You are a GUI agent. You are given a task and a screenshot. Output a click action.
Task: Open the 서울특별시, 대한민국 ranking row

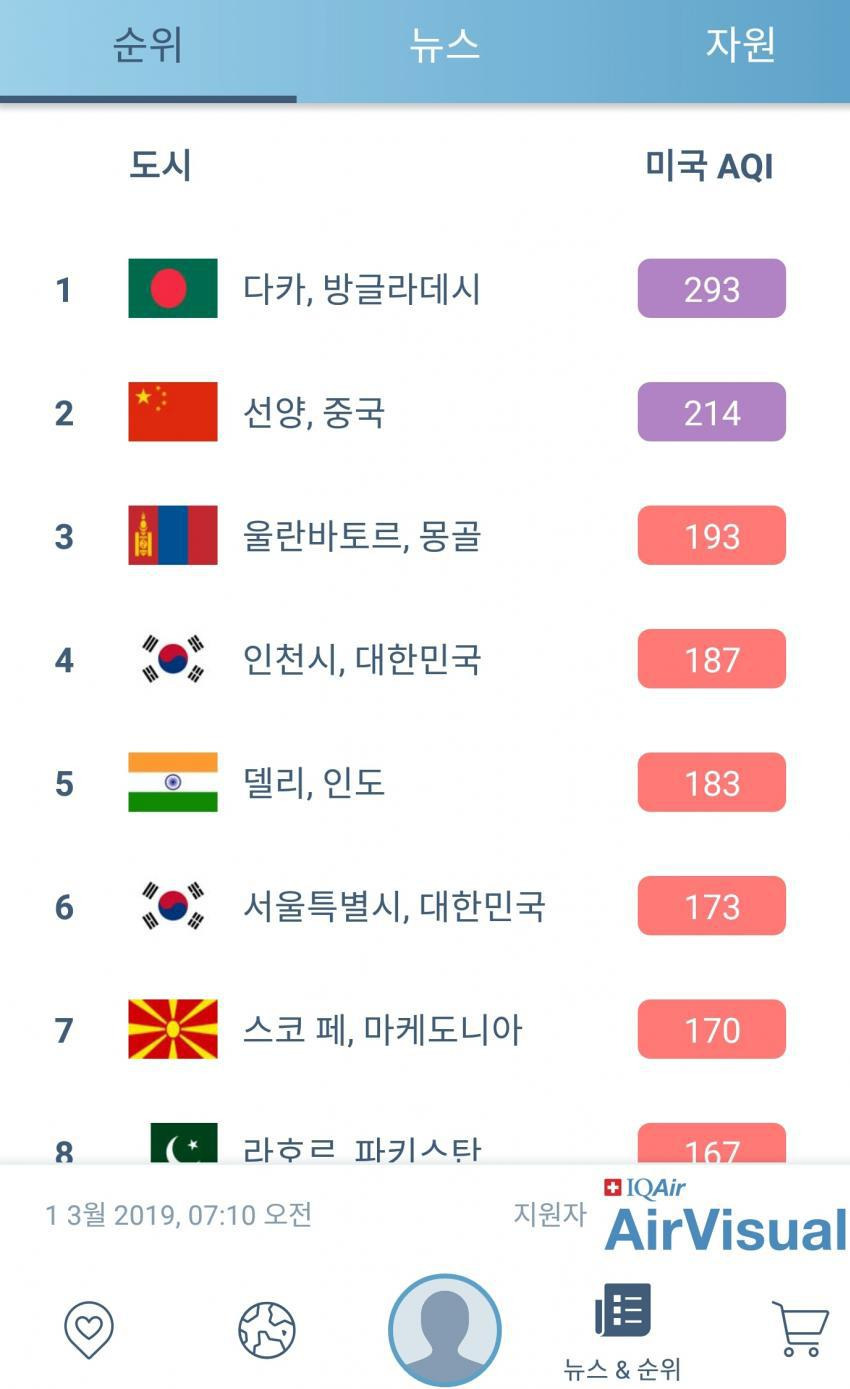pos(425,906)
